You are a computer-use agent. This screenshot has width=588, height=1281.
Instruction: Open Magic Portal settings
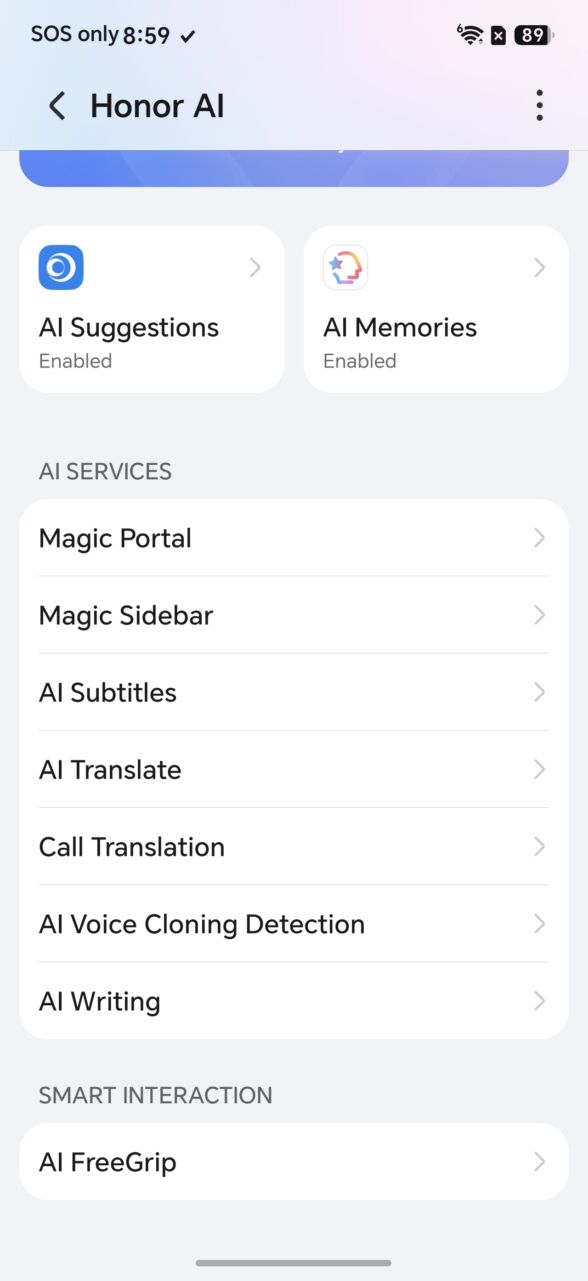tap(294, 538)
